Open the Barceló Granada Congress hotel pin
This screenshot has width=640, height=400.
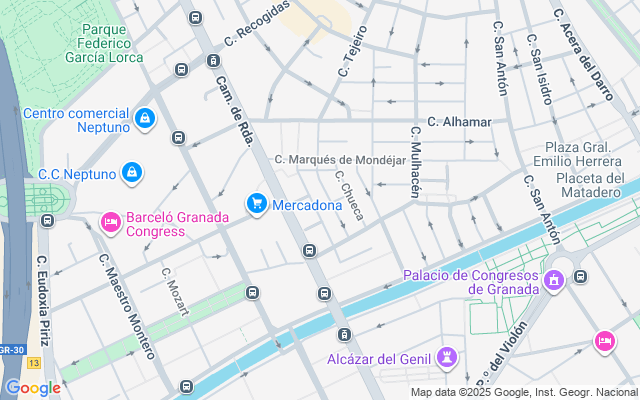[x=111, y=221]
